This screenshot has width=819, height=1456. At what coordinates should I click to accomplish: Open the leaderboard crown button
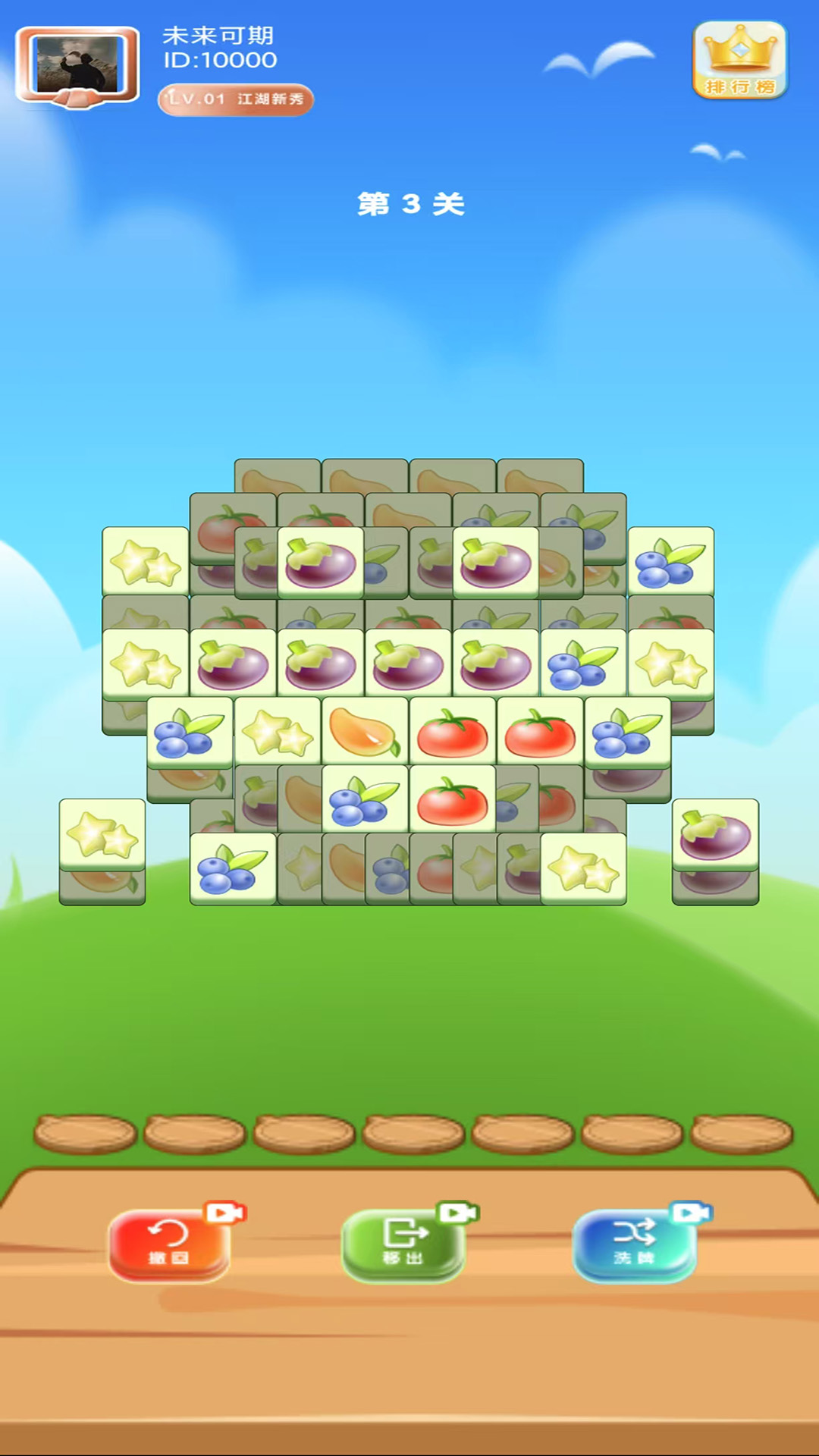click(739, 61)
